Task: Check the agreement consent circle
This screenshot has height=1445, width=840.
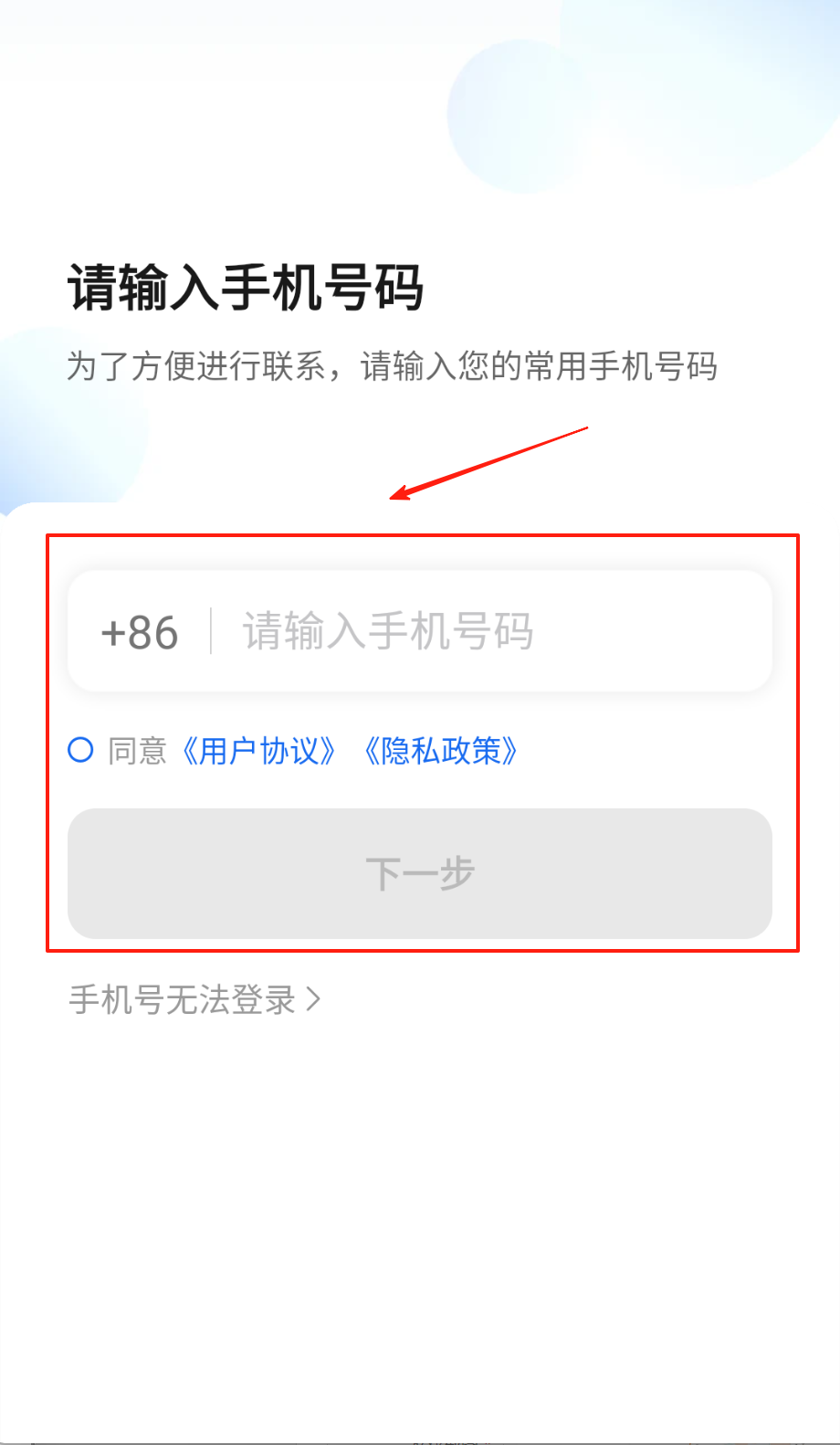Action: (x=81, y=750)
